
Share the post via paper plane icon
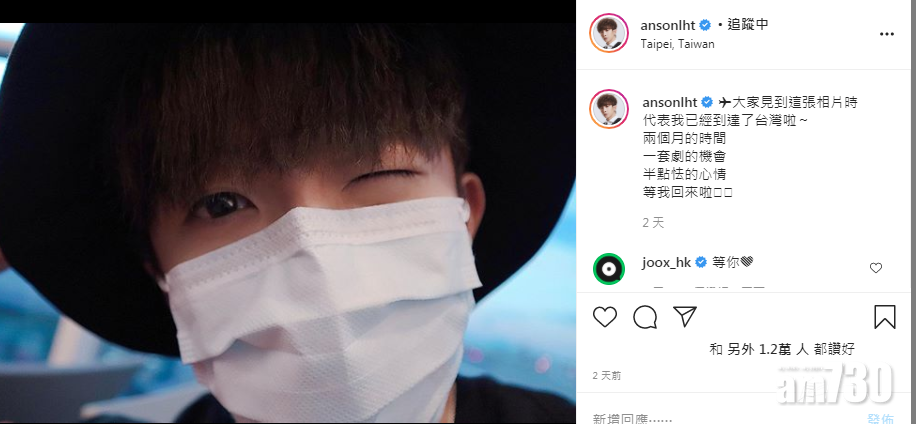685,317
